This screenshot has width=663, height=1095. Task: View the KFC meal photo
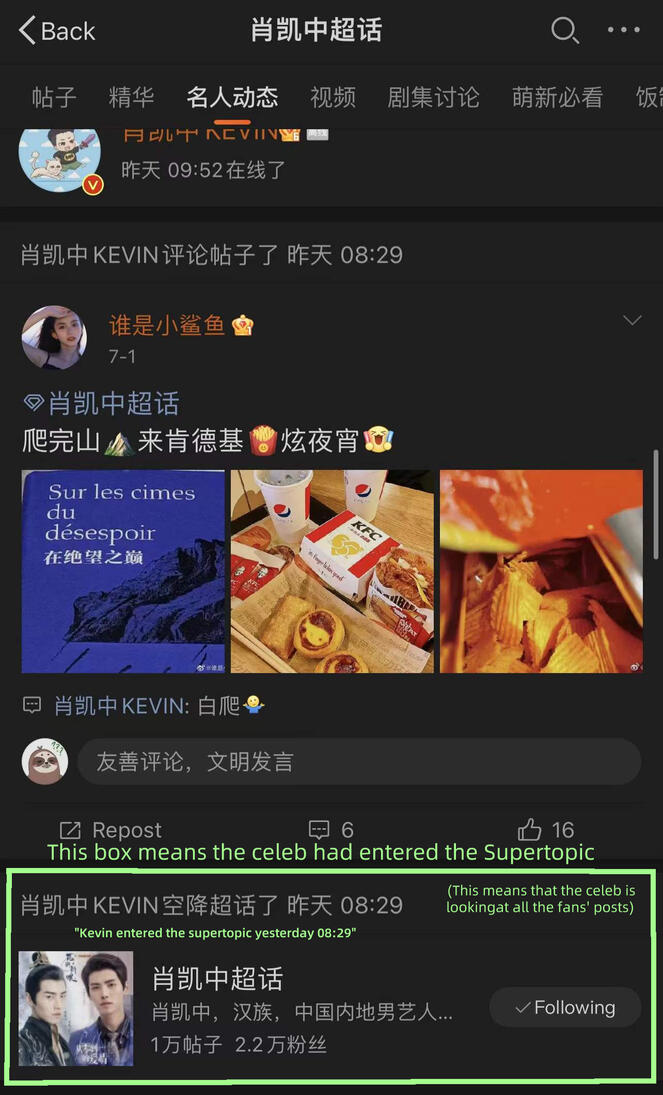tap(332, 571)
